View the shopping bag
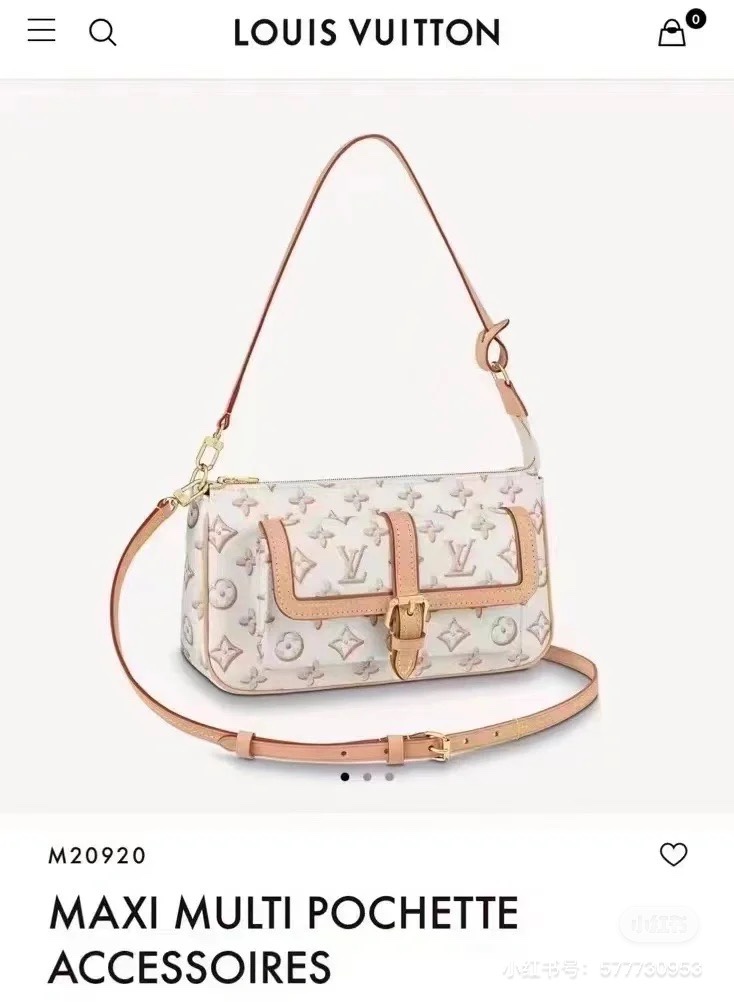The width and height of the screenshot is (734, 1002). [673, 33]
